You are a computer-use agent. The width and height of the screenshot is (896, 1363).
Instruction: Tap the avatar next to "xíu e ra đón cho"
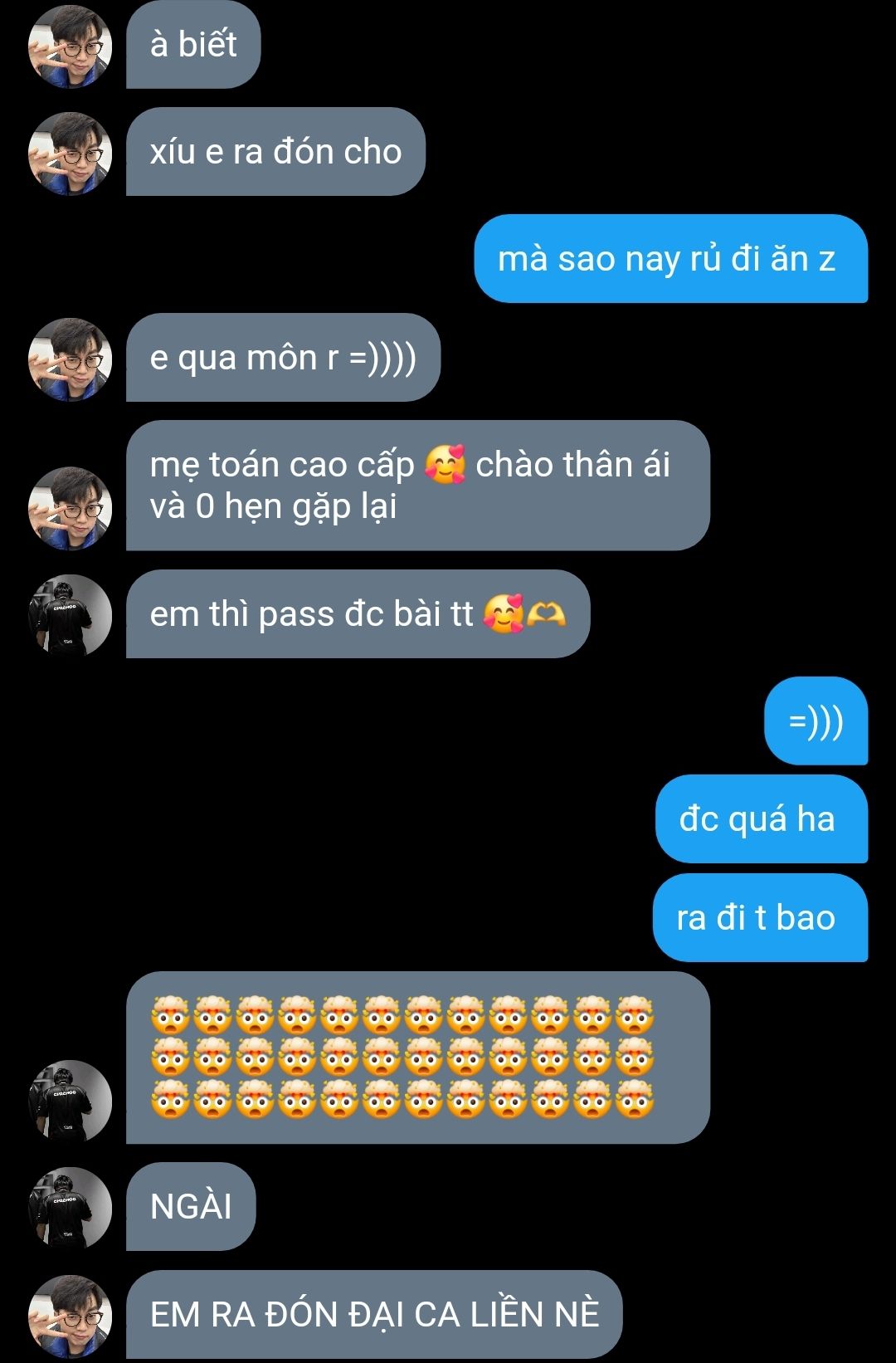click(70, 154)
